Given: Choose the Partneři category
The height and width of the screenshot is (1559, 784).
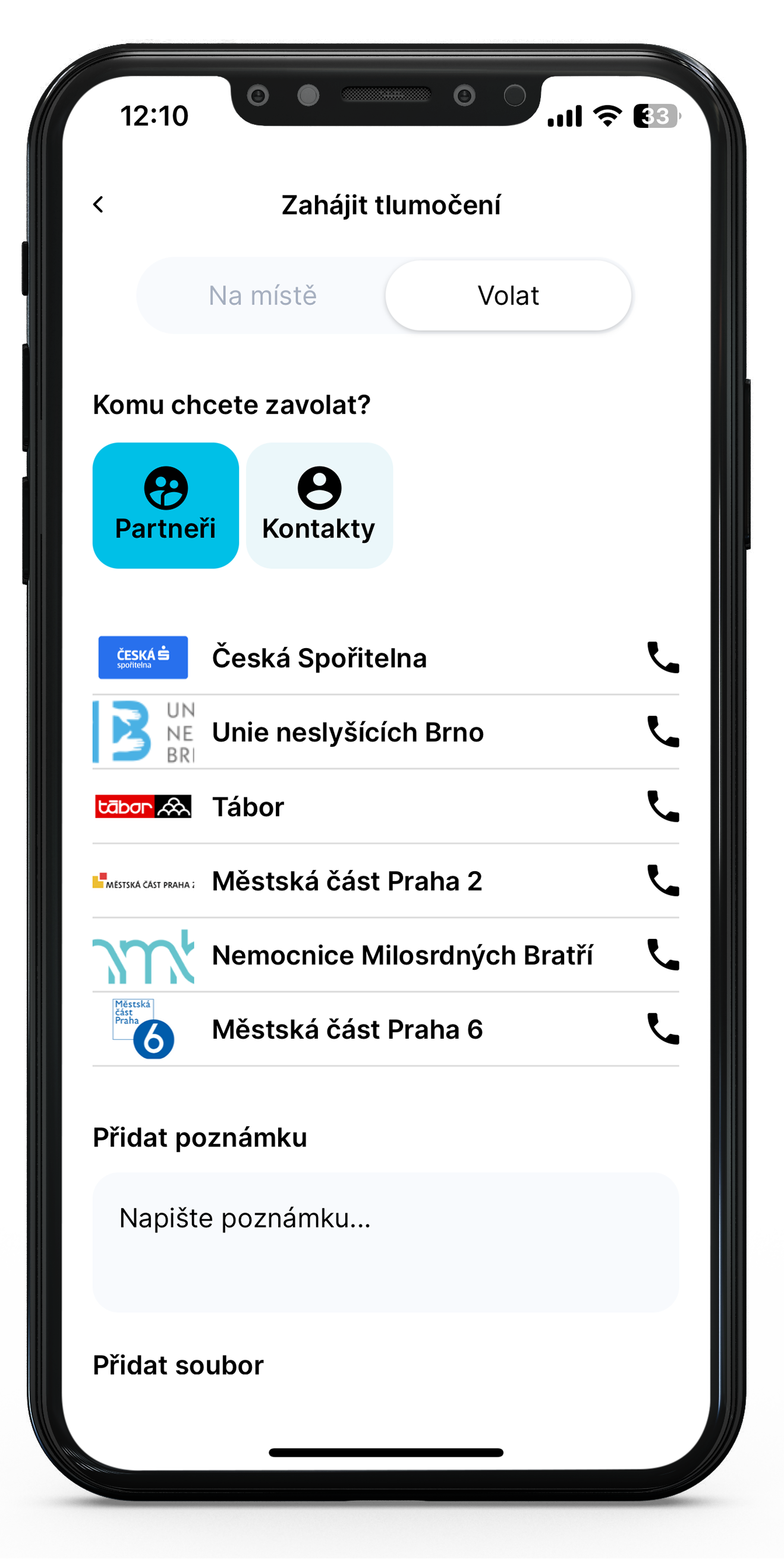Looking at the screenshot, I should (165, 505).
